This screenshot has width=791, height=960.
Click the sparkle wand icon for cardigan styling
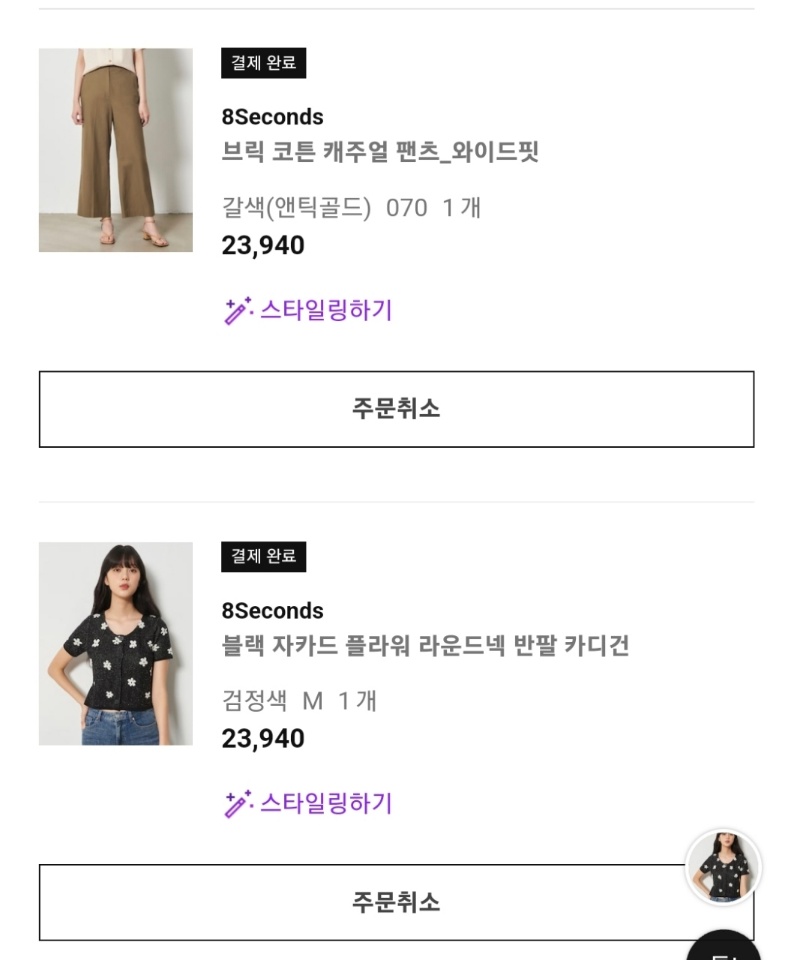point(234,804)
